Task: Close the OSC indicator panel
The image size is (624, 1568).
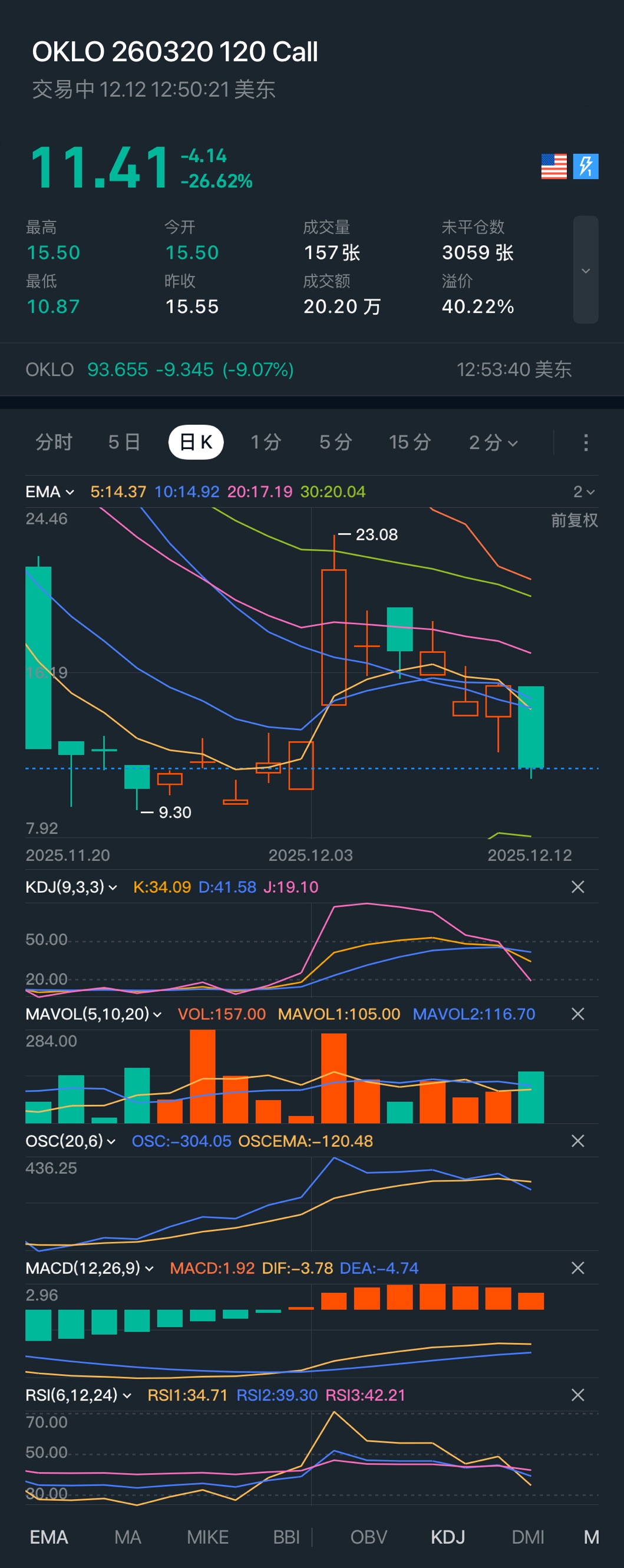Action: pyautogui.click(x=577, y=1141)
